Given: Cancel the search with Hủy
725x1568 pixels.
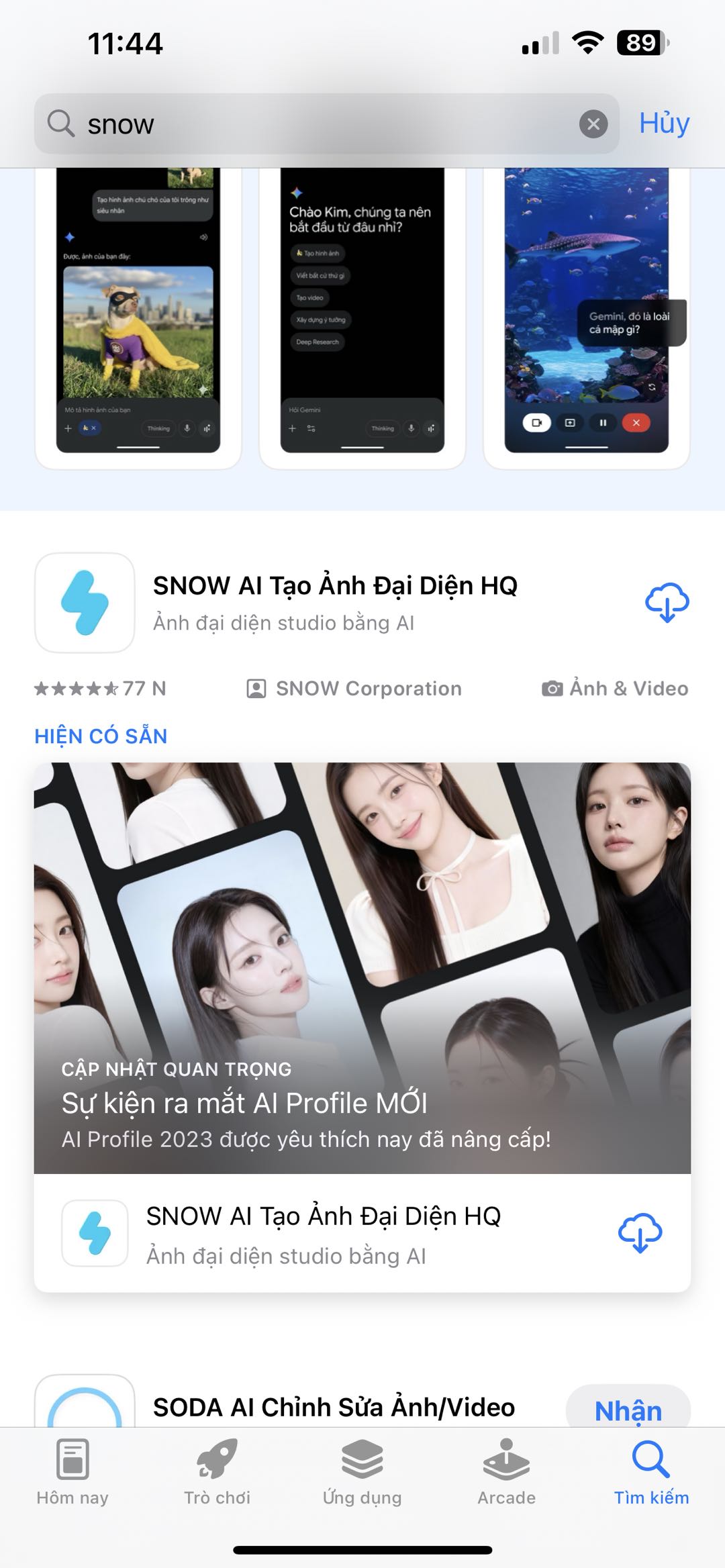Looking at the screenshot, I should coord(664,124).
